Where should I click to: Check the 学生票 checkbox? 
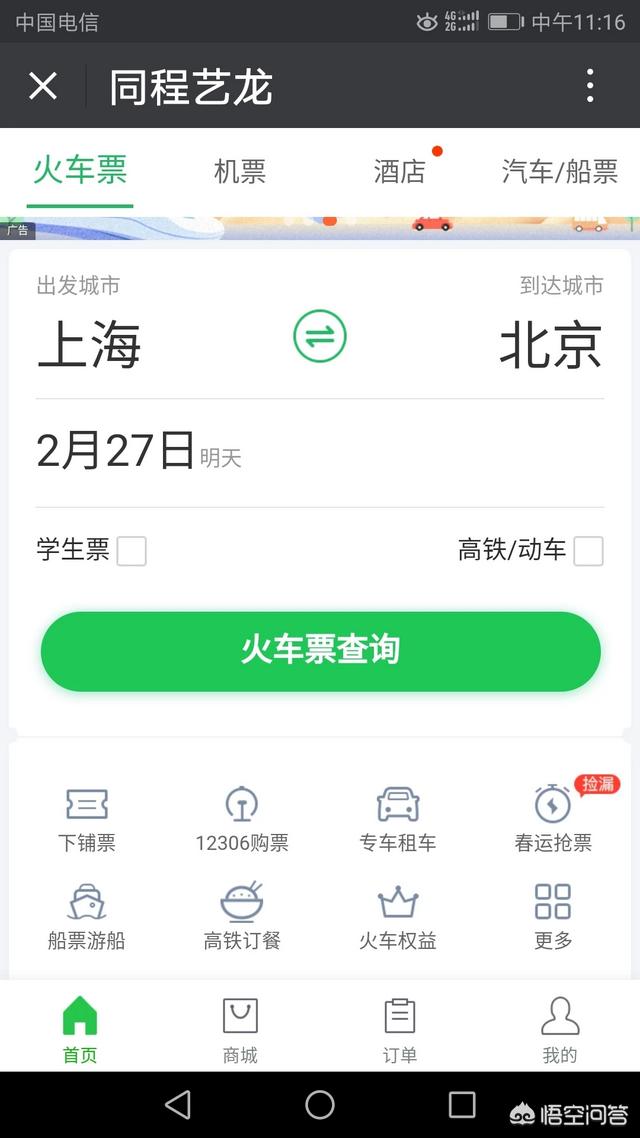131,551
